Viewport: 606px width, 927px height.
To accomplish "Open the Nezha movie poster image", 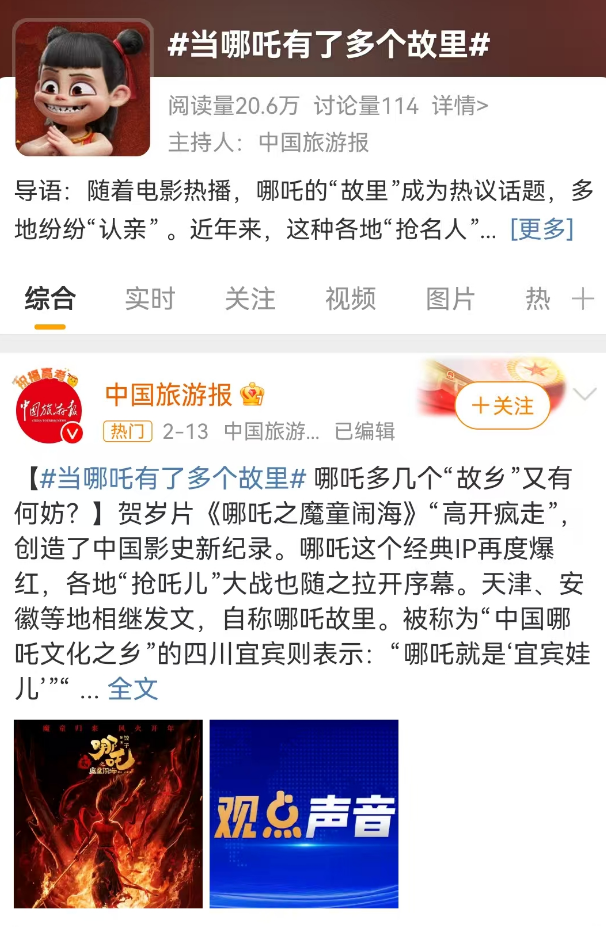I will (108, 813).
